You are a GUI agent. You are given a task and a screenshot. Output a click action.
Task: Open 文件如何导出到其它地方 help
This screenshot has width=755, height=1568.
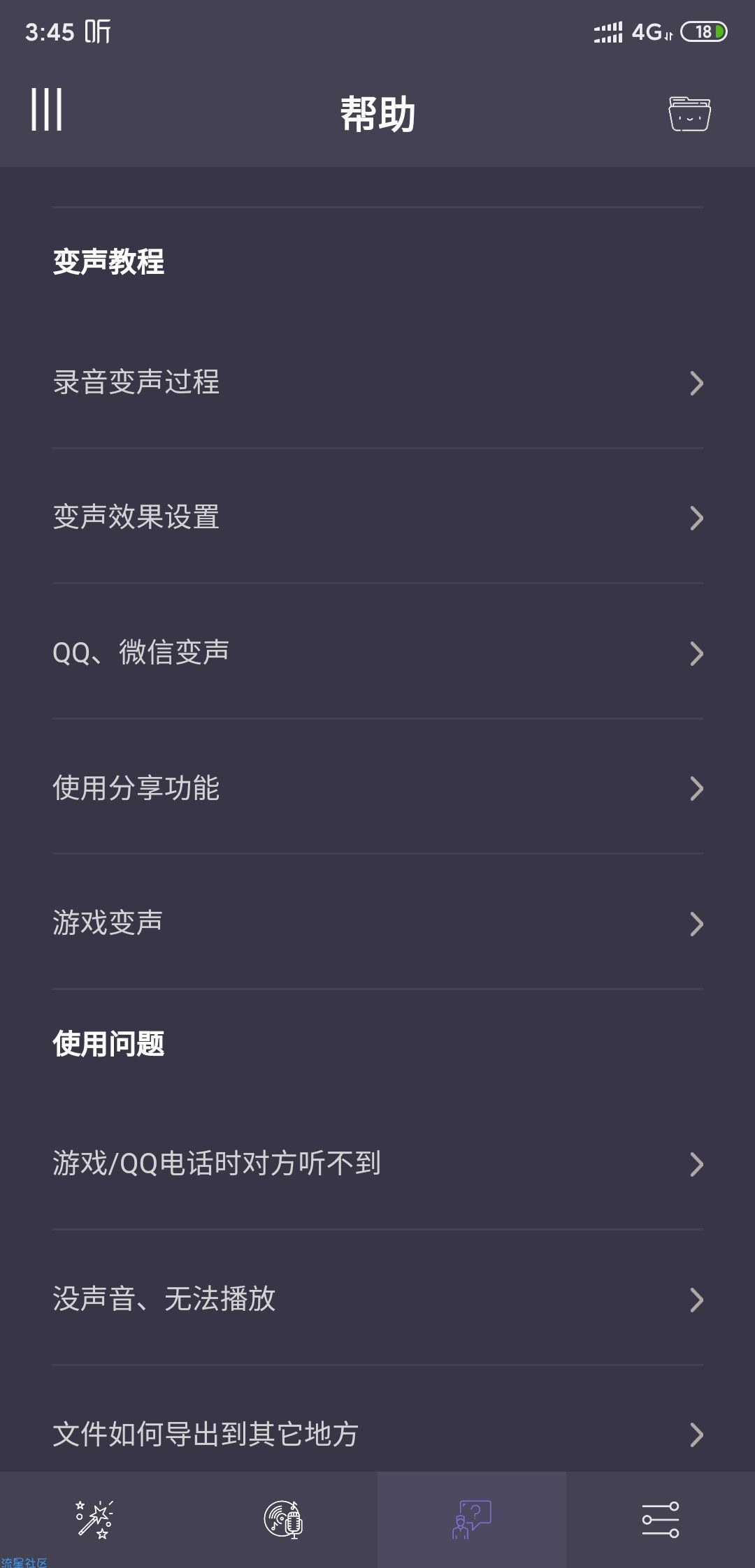[x=377, y=1435]
